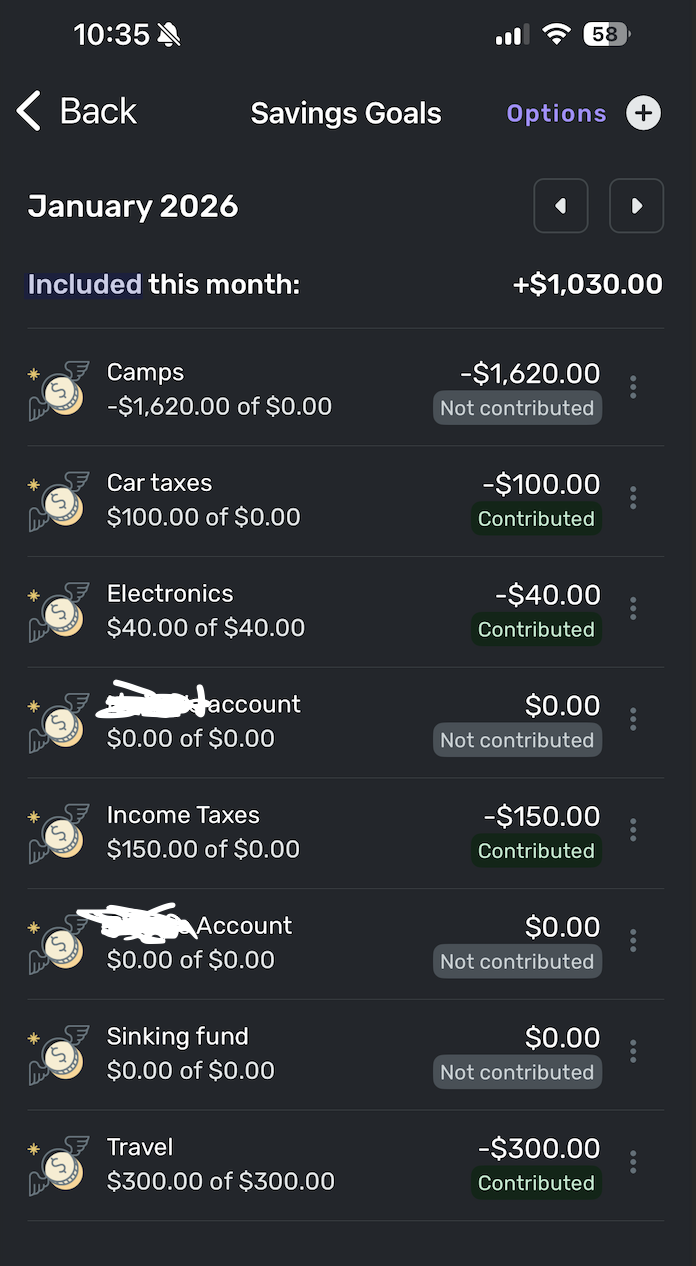Open more options for Travel
This screenshot has width=696, height=1266.
click(633, 1162)
